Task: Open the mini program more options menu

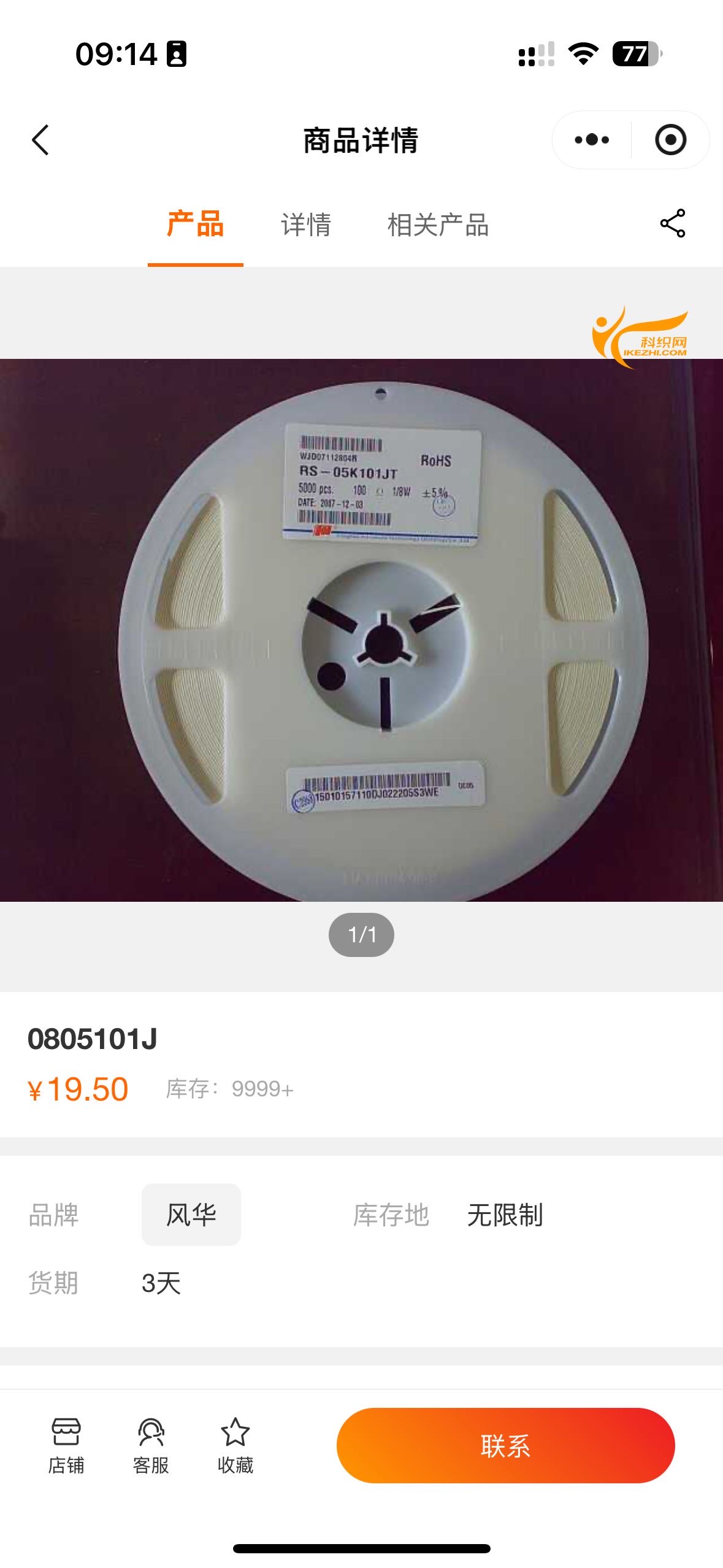Action: click(x=592, y=140)
